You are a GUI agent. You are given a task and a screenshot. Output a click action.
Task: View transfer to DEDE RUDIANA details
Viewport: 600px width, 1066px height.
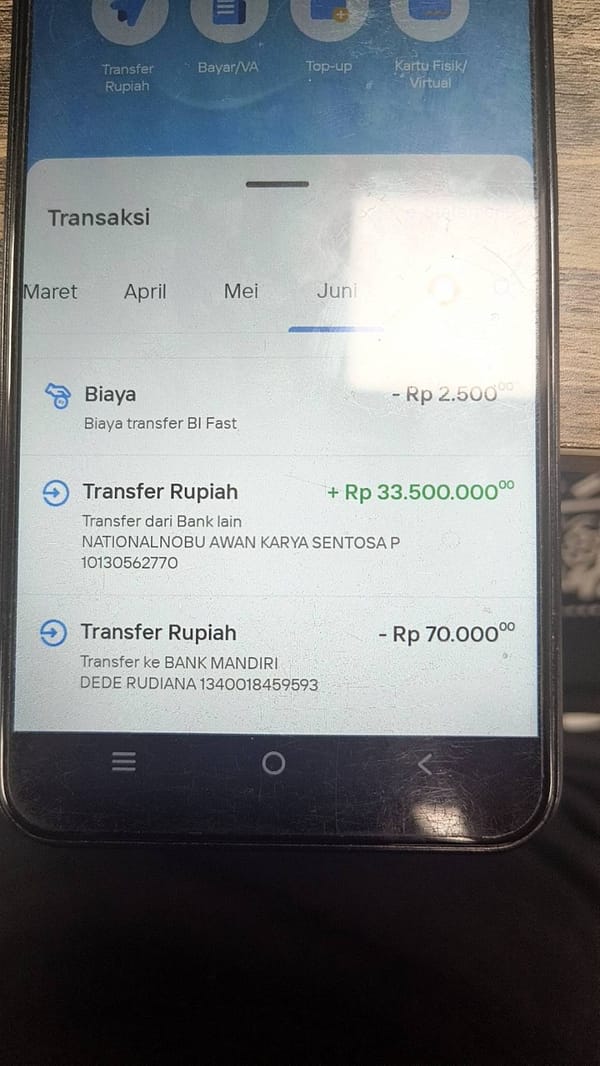(x=279, y=657)
